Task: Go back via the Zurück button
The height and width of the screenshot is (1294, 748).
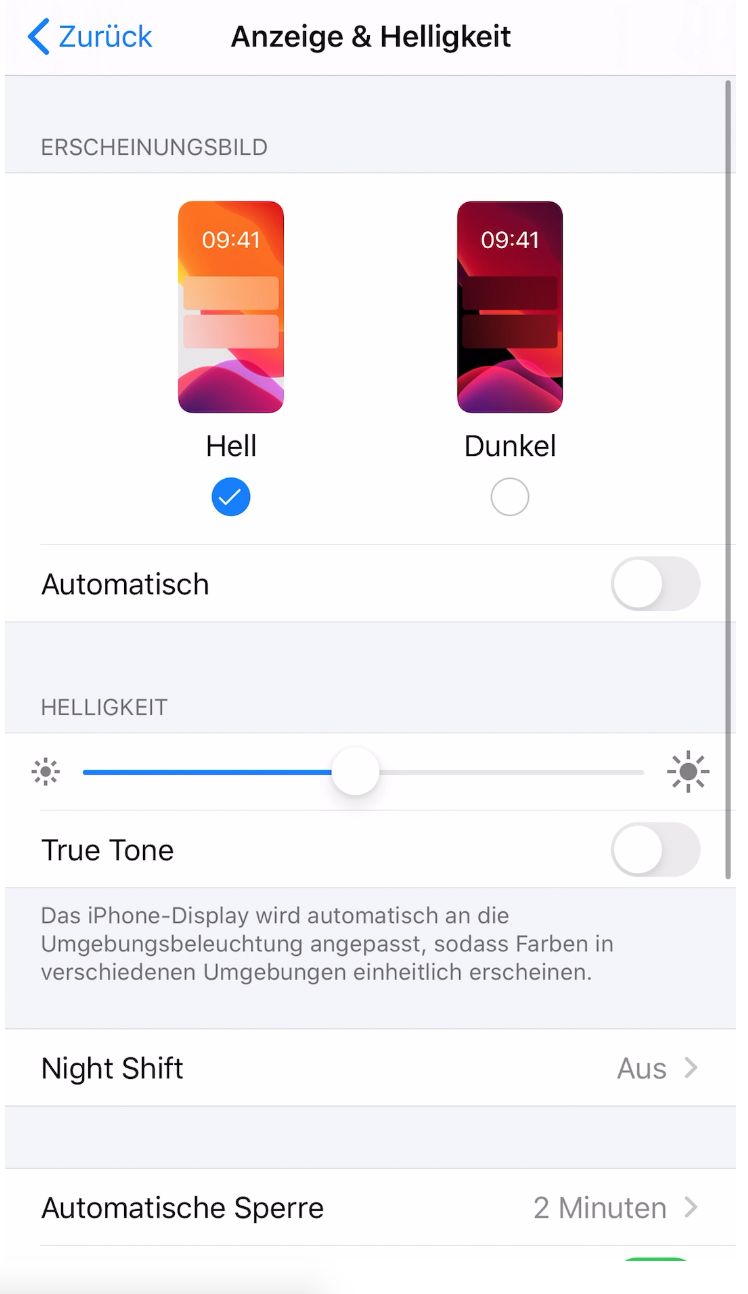Action: click(90, 37)
